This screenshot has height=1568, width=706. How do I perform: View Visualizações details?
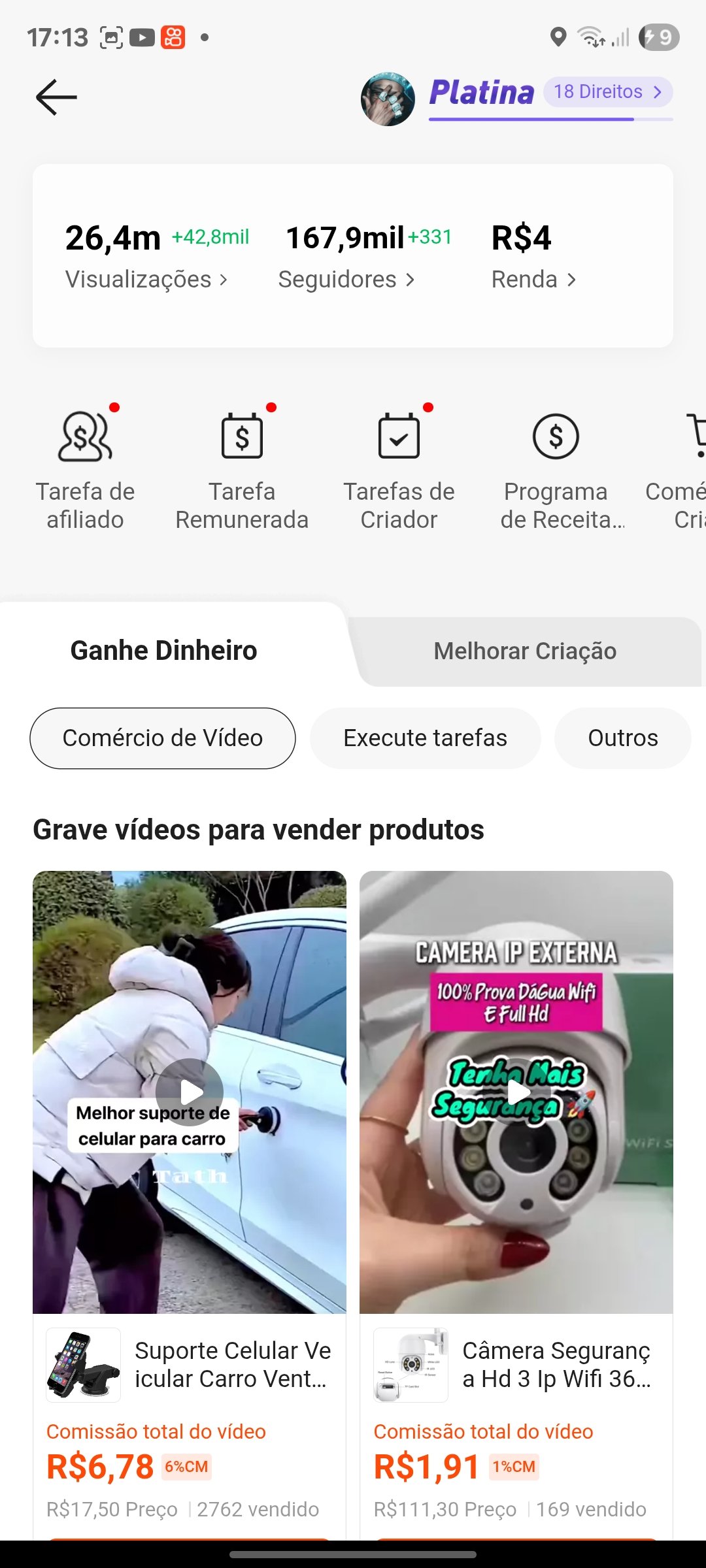tap(146, 280)
